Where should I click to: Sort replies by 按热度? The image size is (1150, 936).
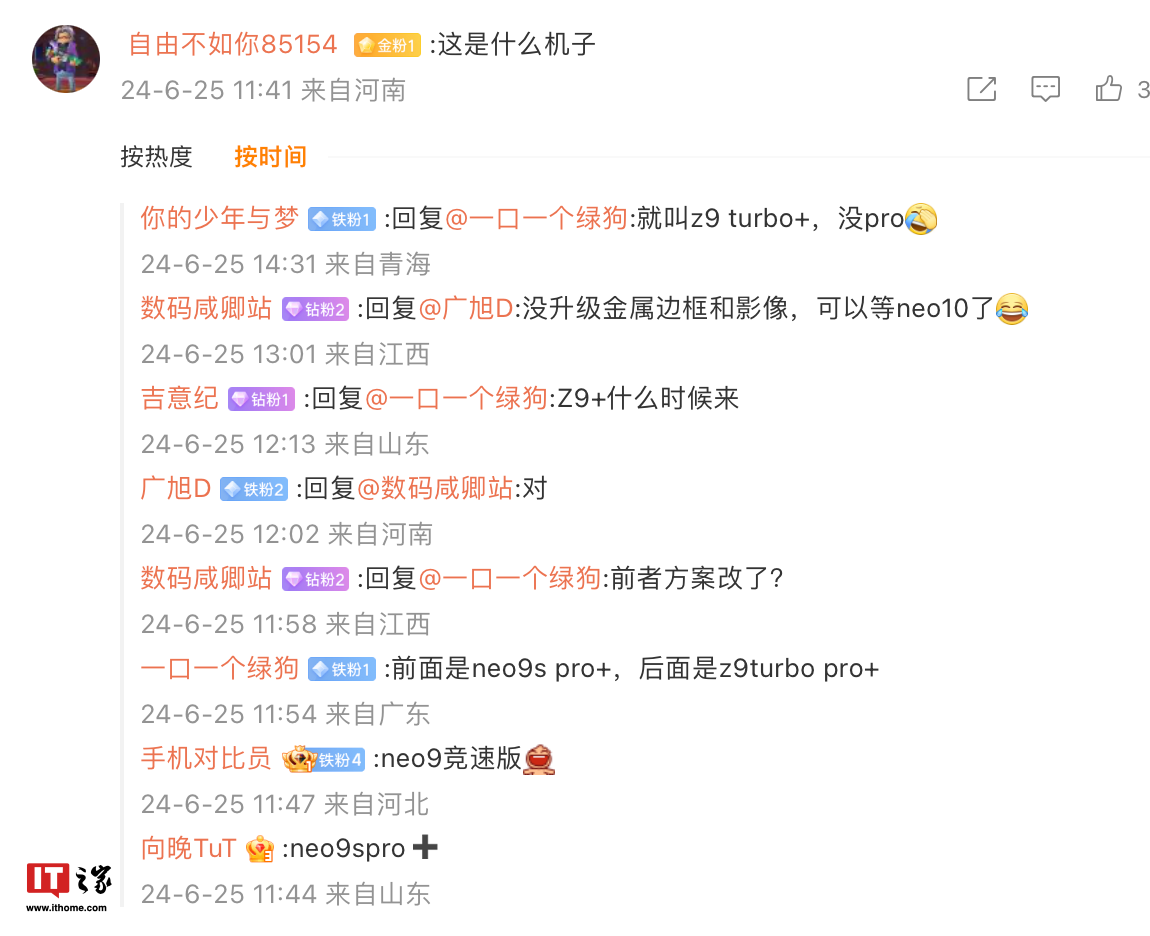point(156,157)
